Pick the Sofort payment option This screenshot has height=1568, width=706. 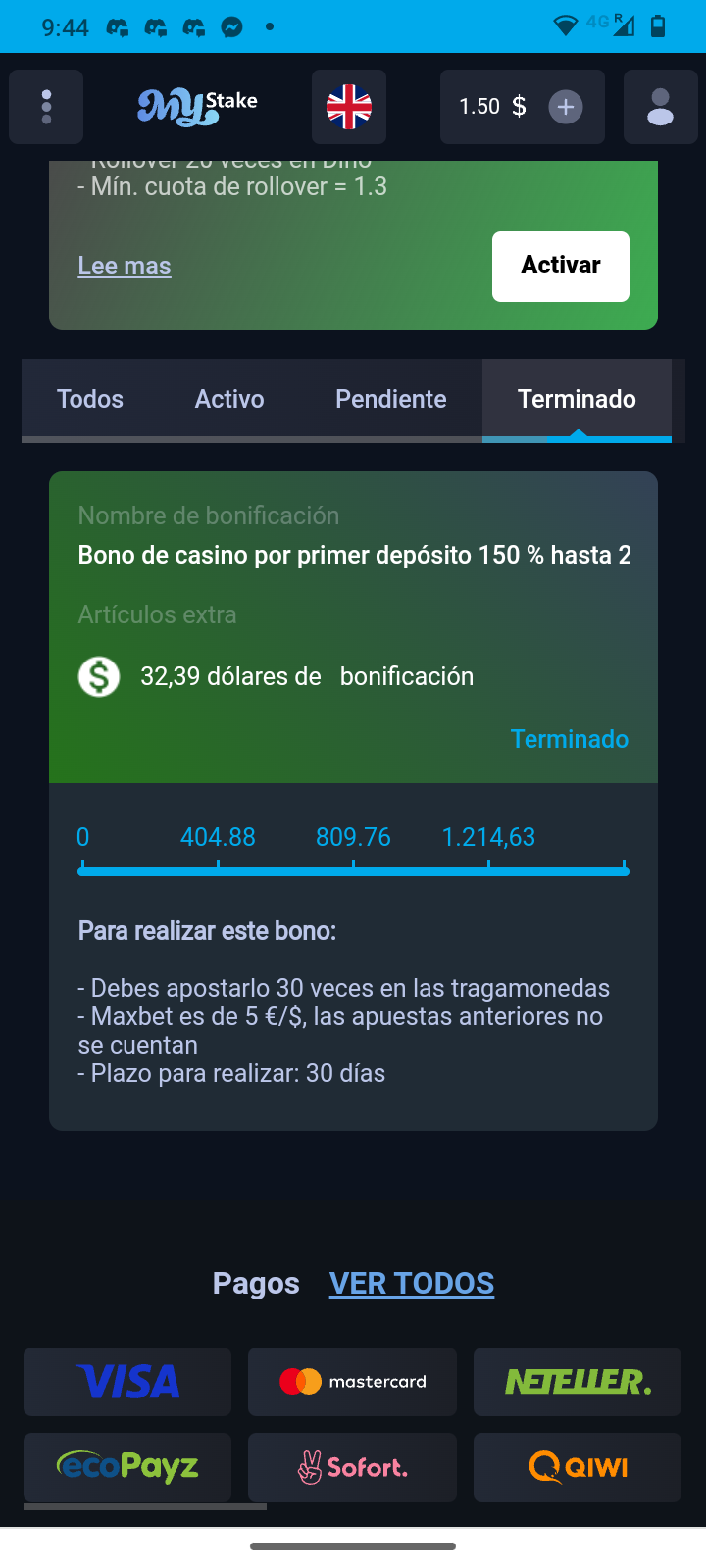click(352, 1467)
